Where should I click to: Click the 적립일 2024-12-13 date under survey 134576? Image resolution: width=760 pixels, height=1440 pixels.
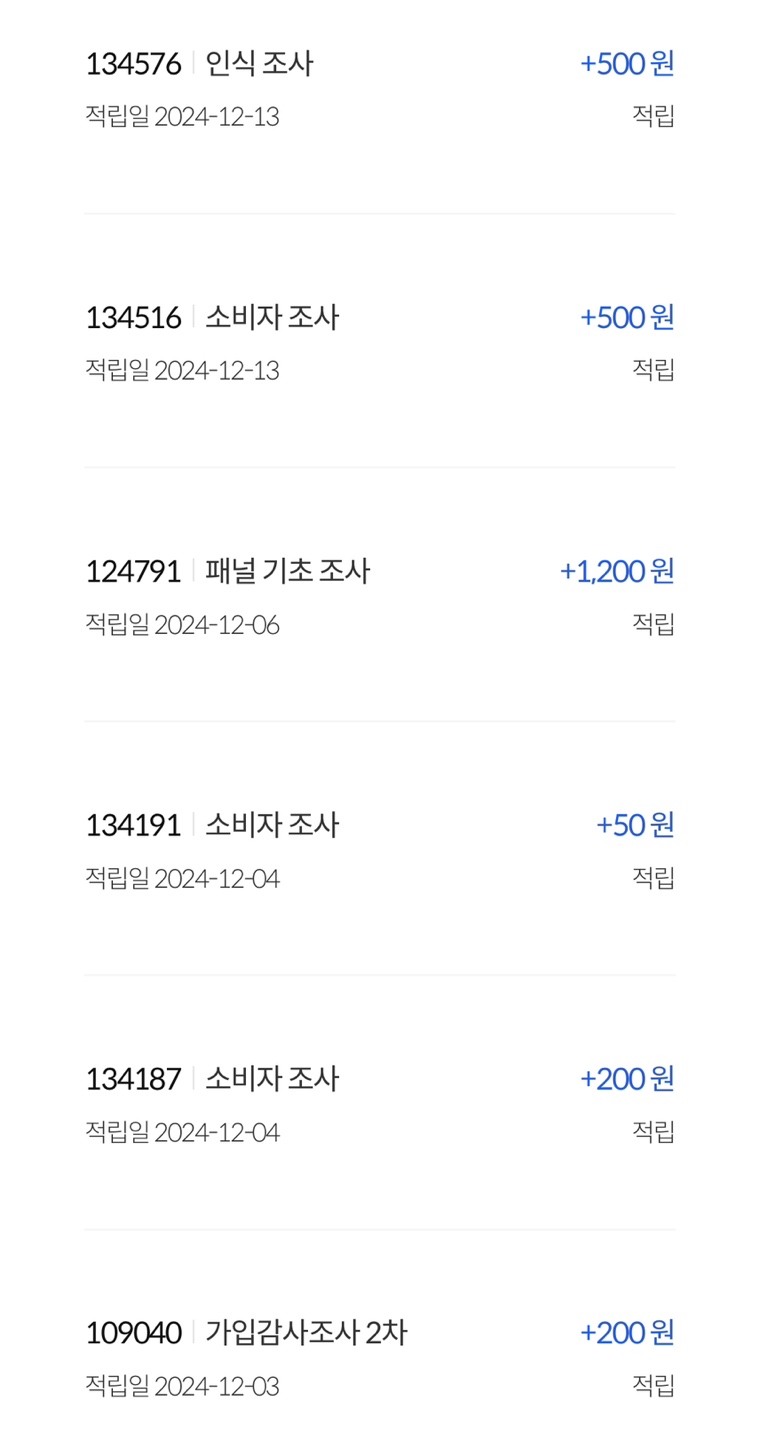click(x=183, y=116)
